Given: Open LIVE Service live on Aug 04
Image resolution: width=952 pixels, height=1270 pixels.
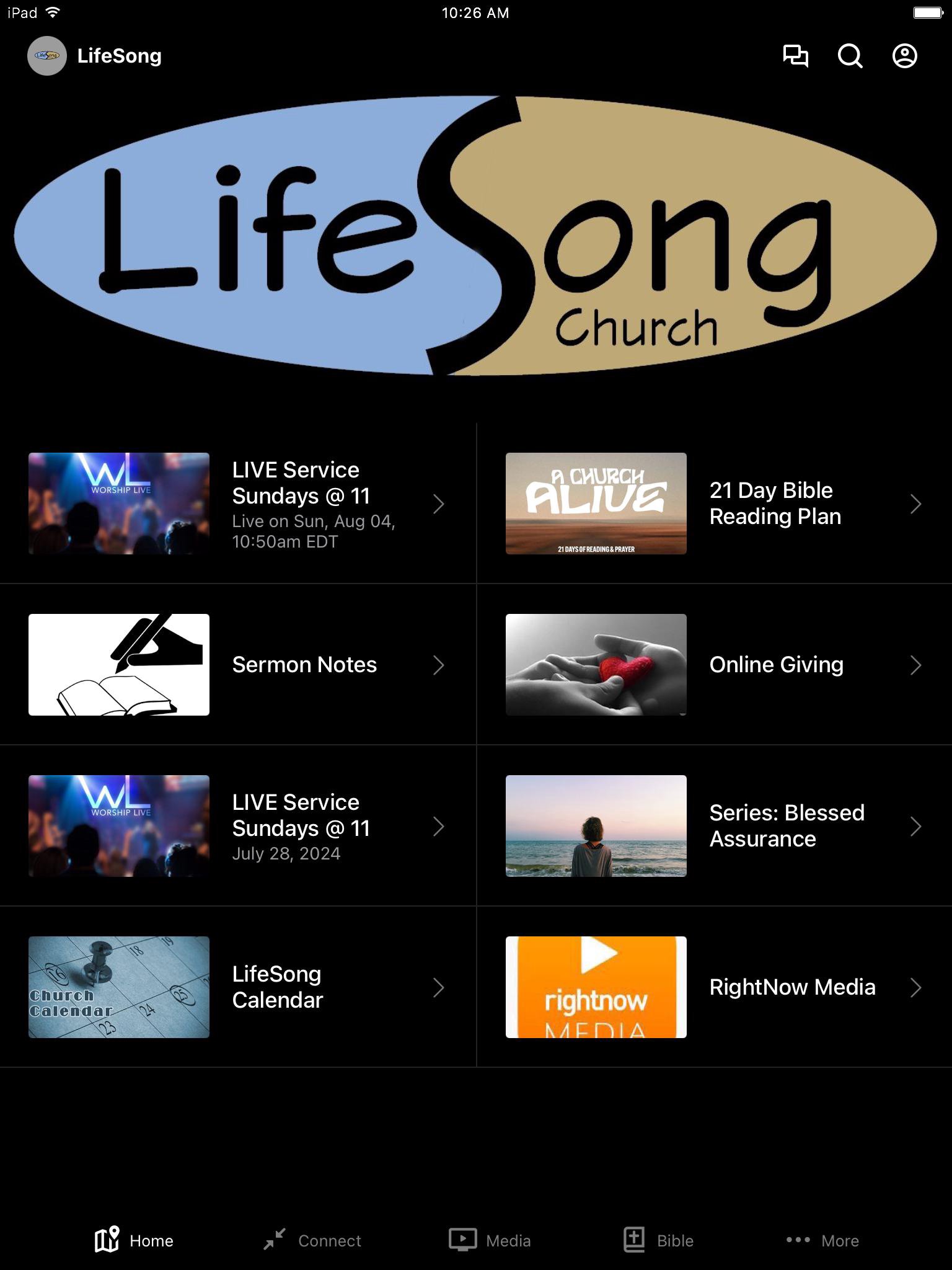Looking at the screenshot, I should click(238, 504).
